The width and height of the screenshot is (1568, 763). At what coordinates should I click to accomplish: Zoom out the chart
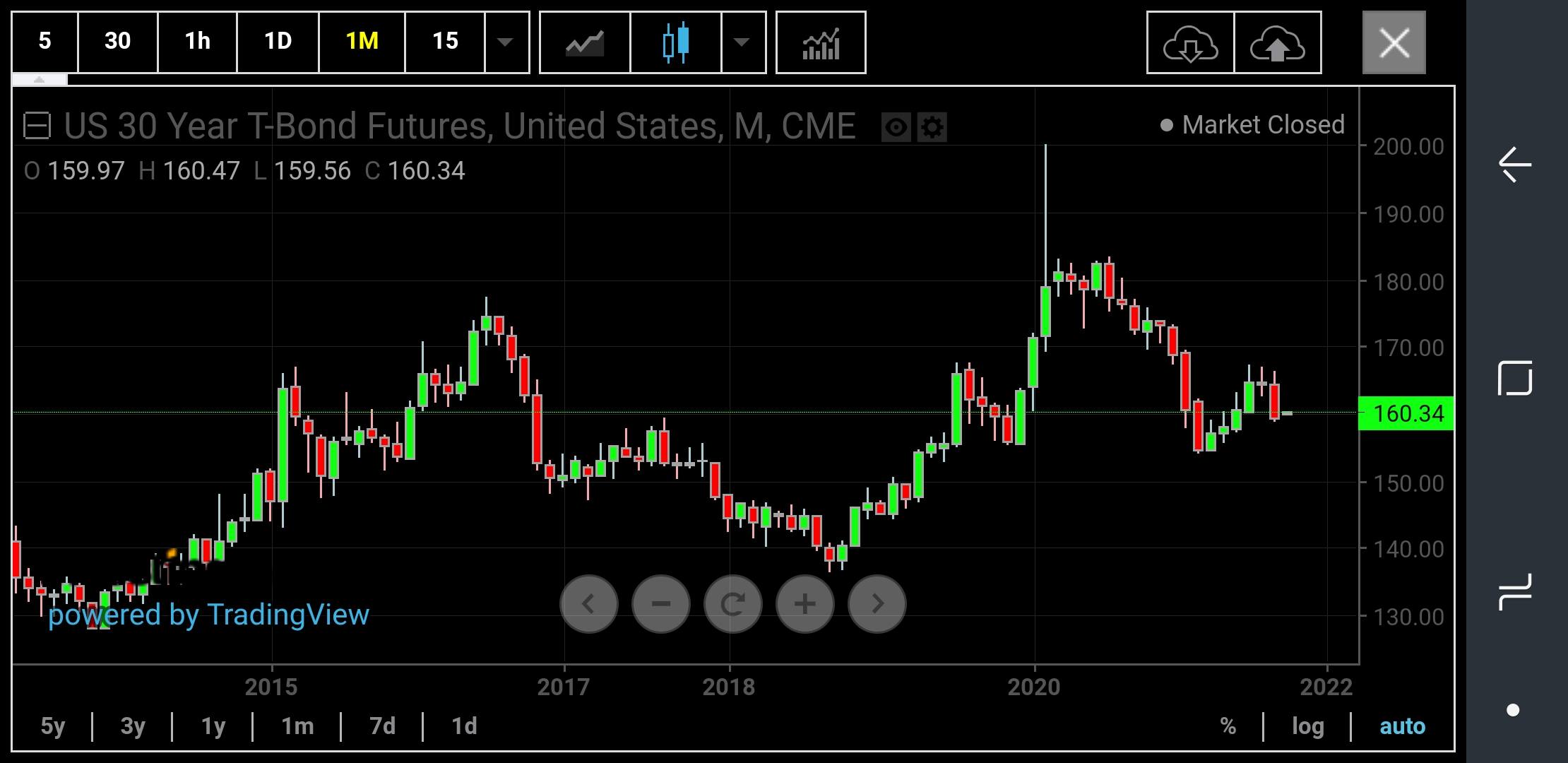(x=660, y=604)
